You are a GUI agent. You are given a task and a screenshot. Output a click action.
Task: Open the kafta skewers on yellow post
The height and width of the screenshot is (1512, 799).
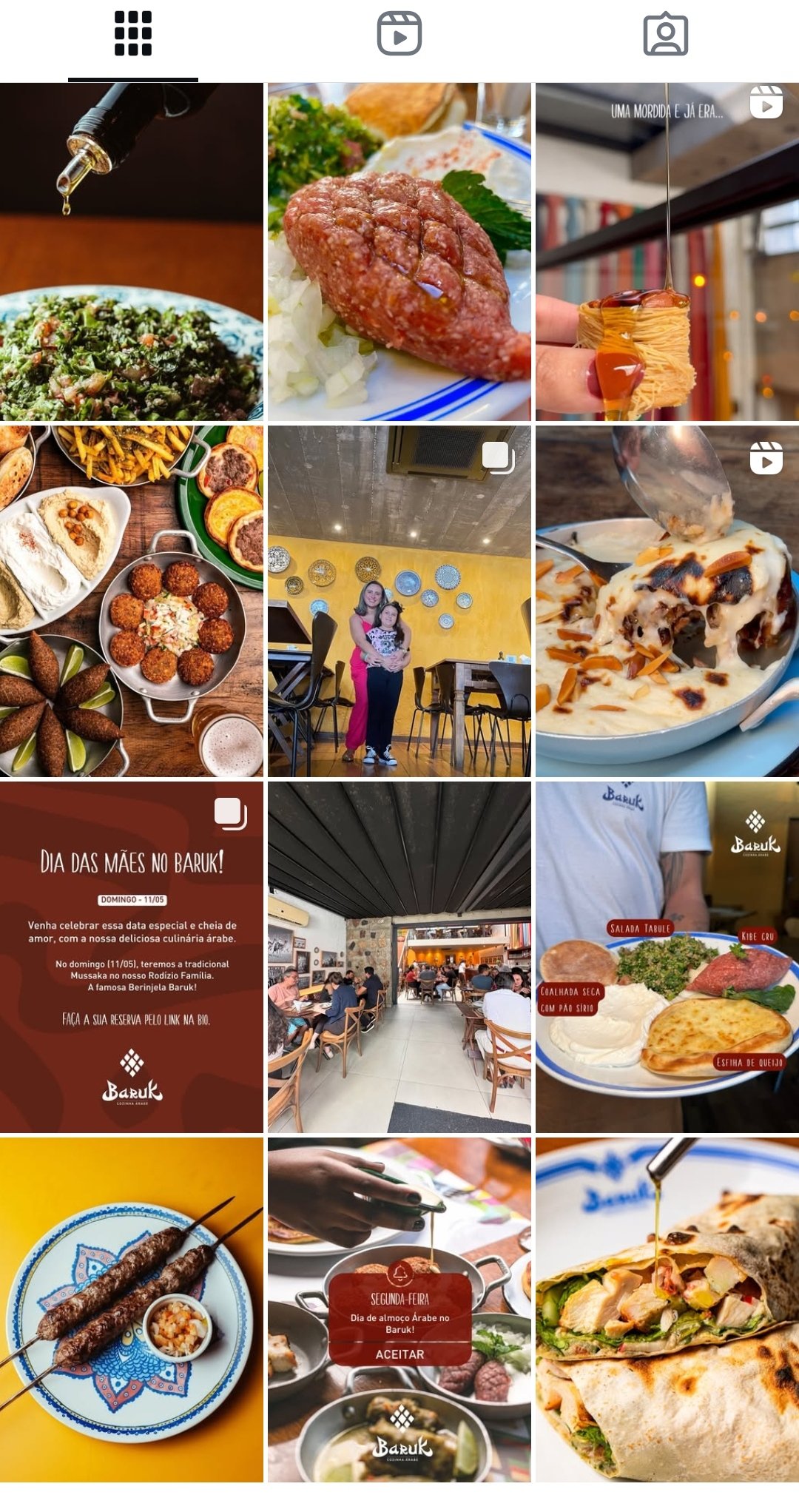click(x=132, y=1310)
